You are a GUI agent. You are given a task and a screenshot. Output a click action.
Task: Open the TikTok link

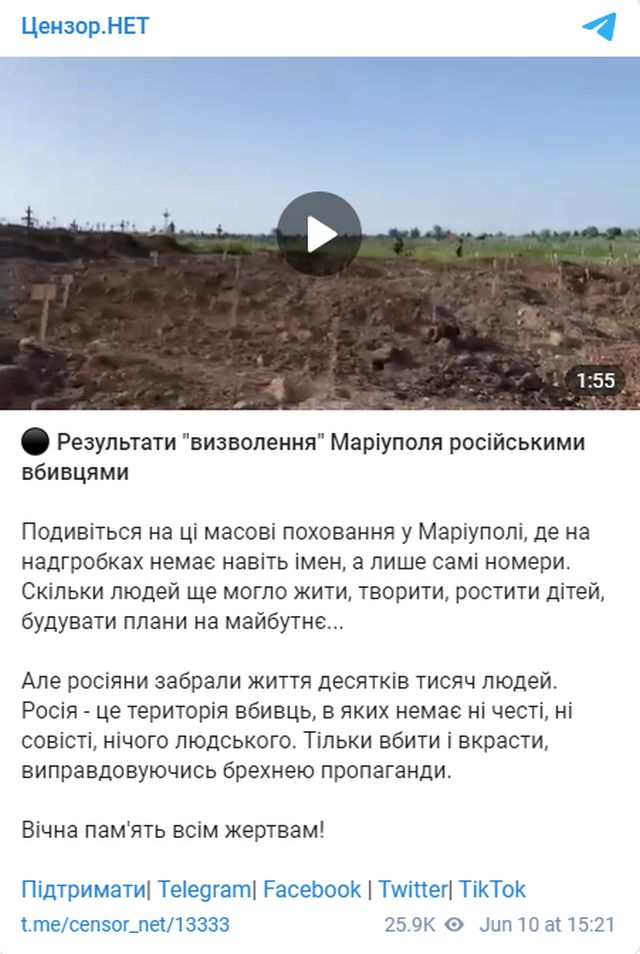[491, 889]
